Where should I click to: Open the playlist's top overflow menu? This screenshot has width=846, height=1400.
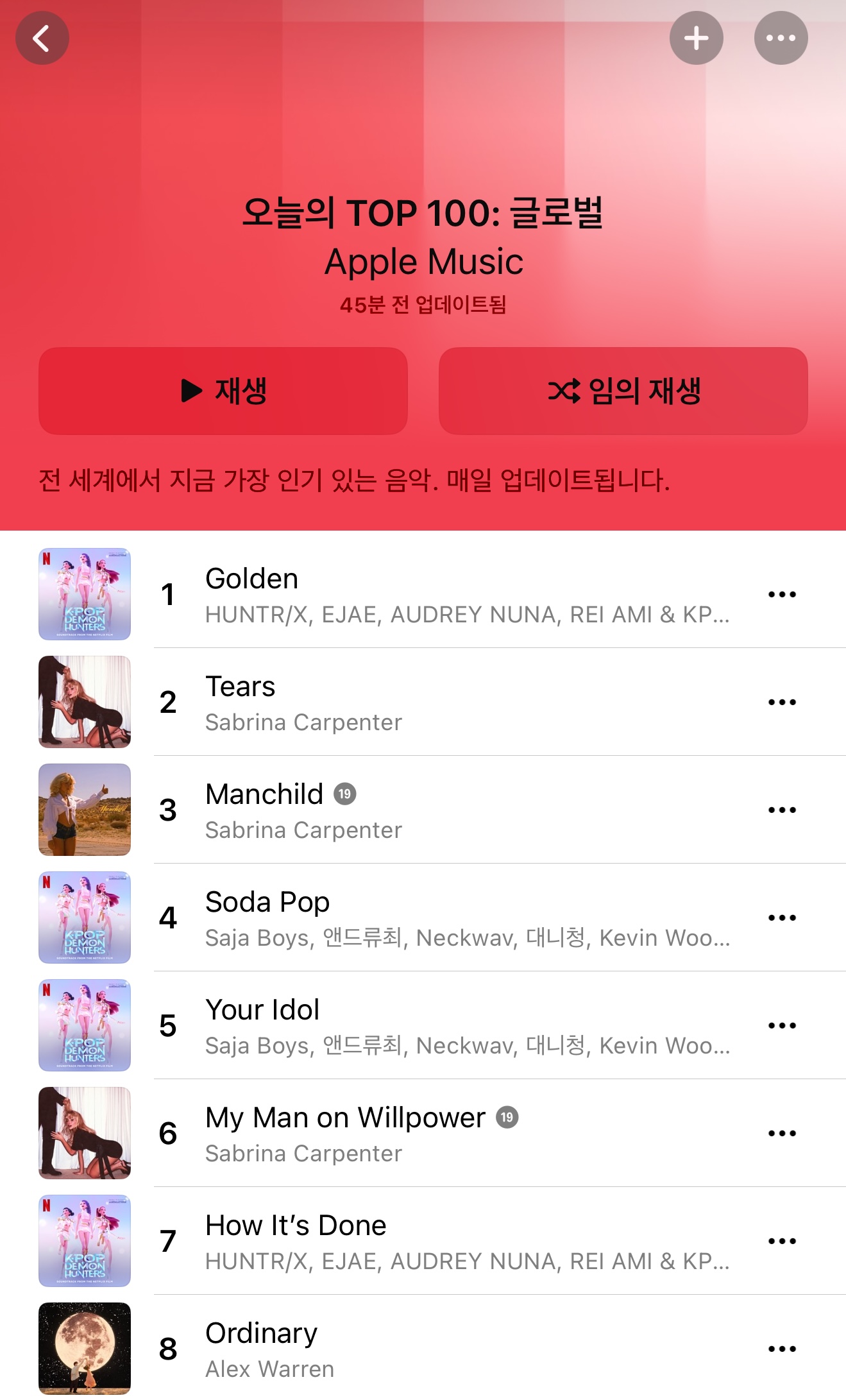tap(781, 38)
